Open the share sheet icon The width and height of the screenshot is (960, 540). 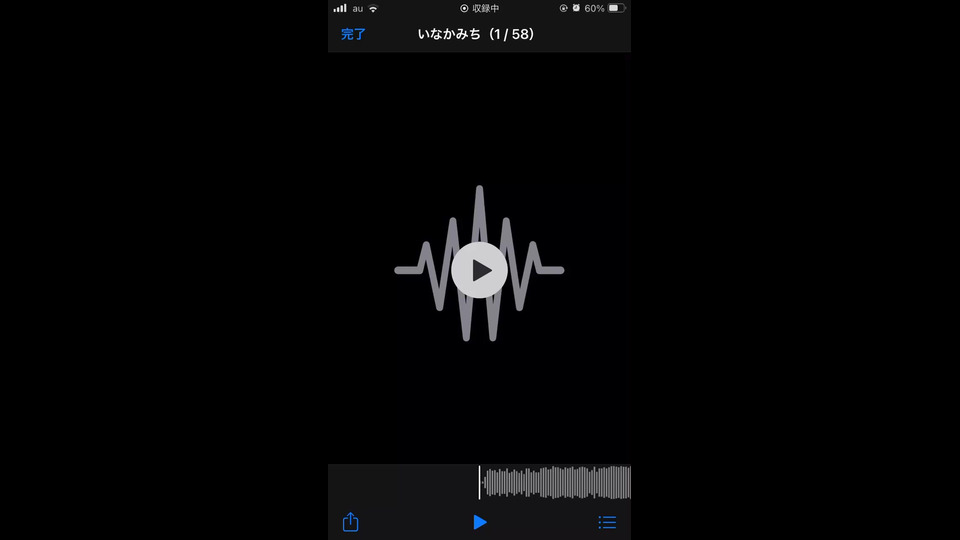[x=350, y=522]
